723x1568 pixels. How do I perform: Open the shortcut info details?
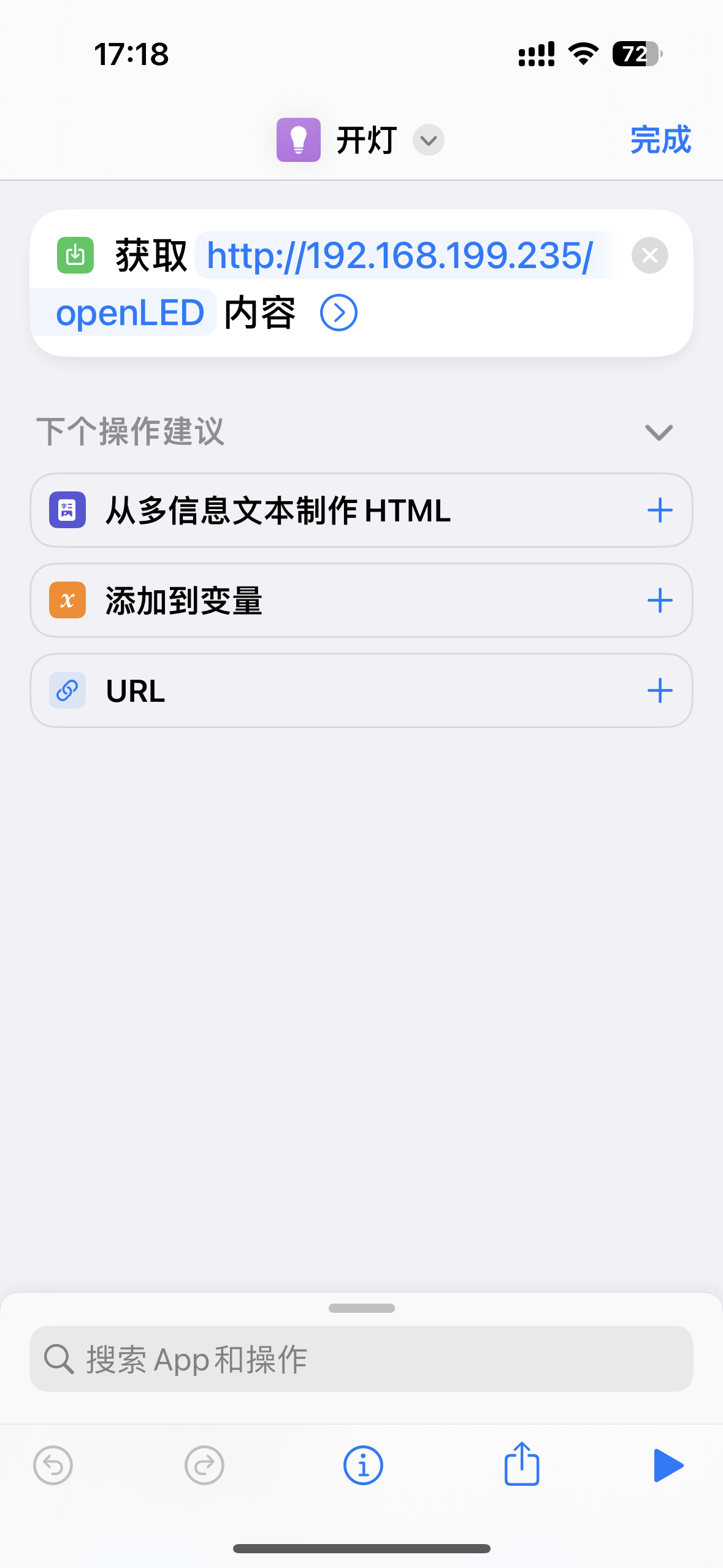tap(363, 1466)
